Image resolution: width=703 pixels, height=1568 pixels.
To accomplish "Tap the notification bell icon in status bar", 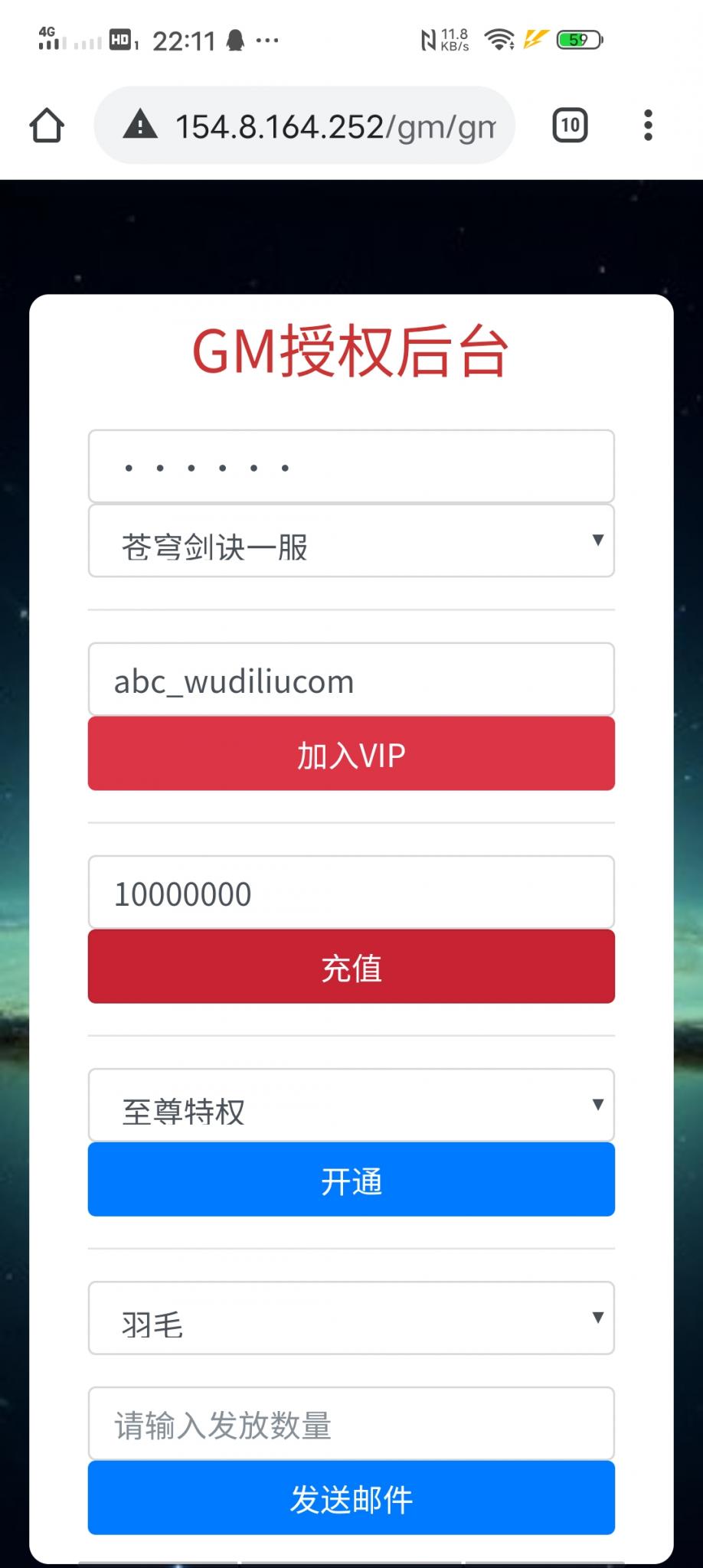I will [x=234, y=40].
